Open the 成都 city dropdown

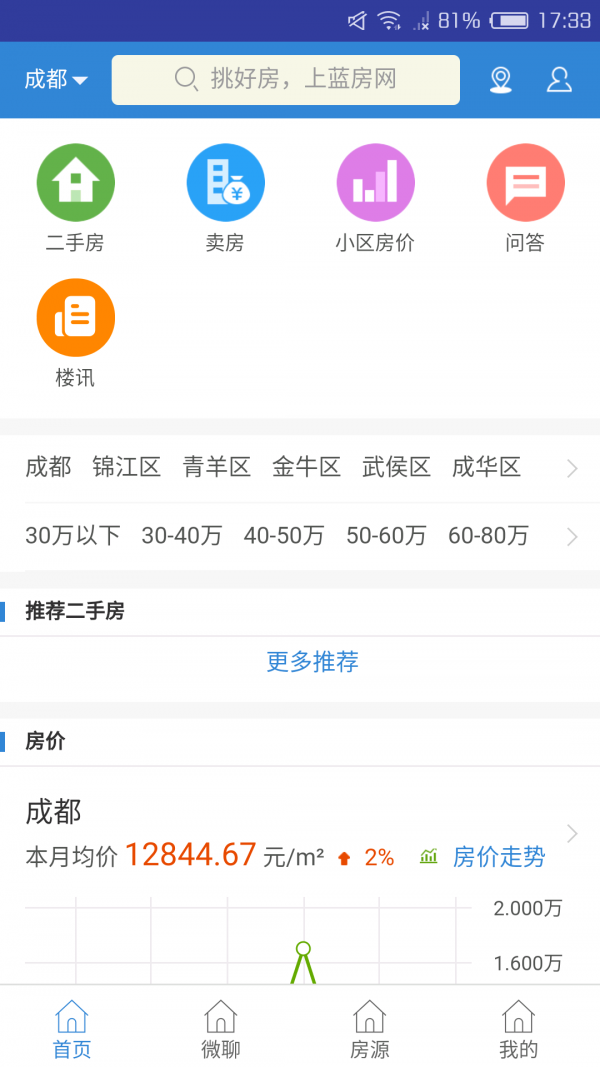(x=56, y=80)
